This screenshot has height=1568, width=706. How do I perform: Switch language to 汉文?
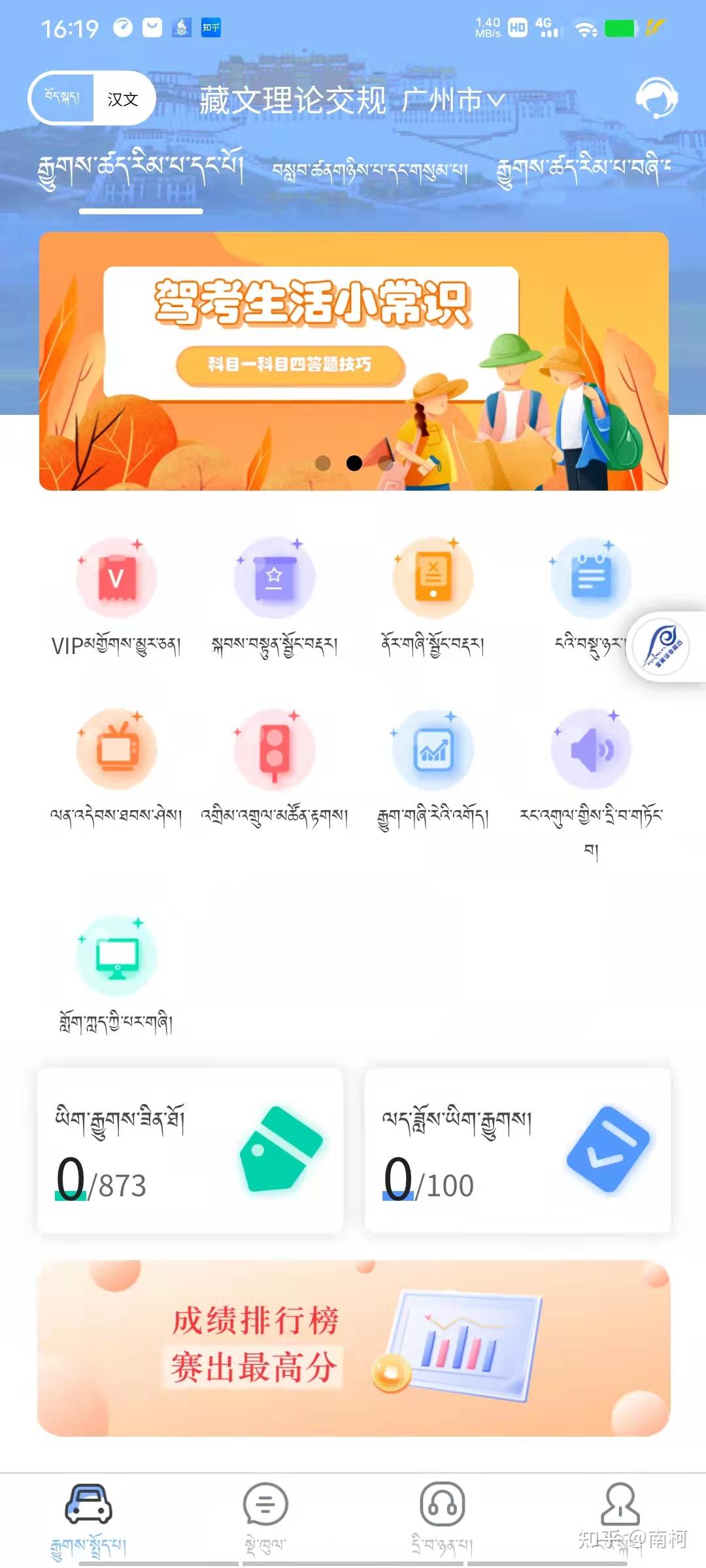124,99
